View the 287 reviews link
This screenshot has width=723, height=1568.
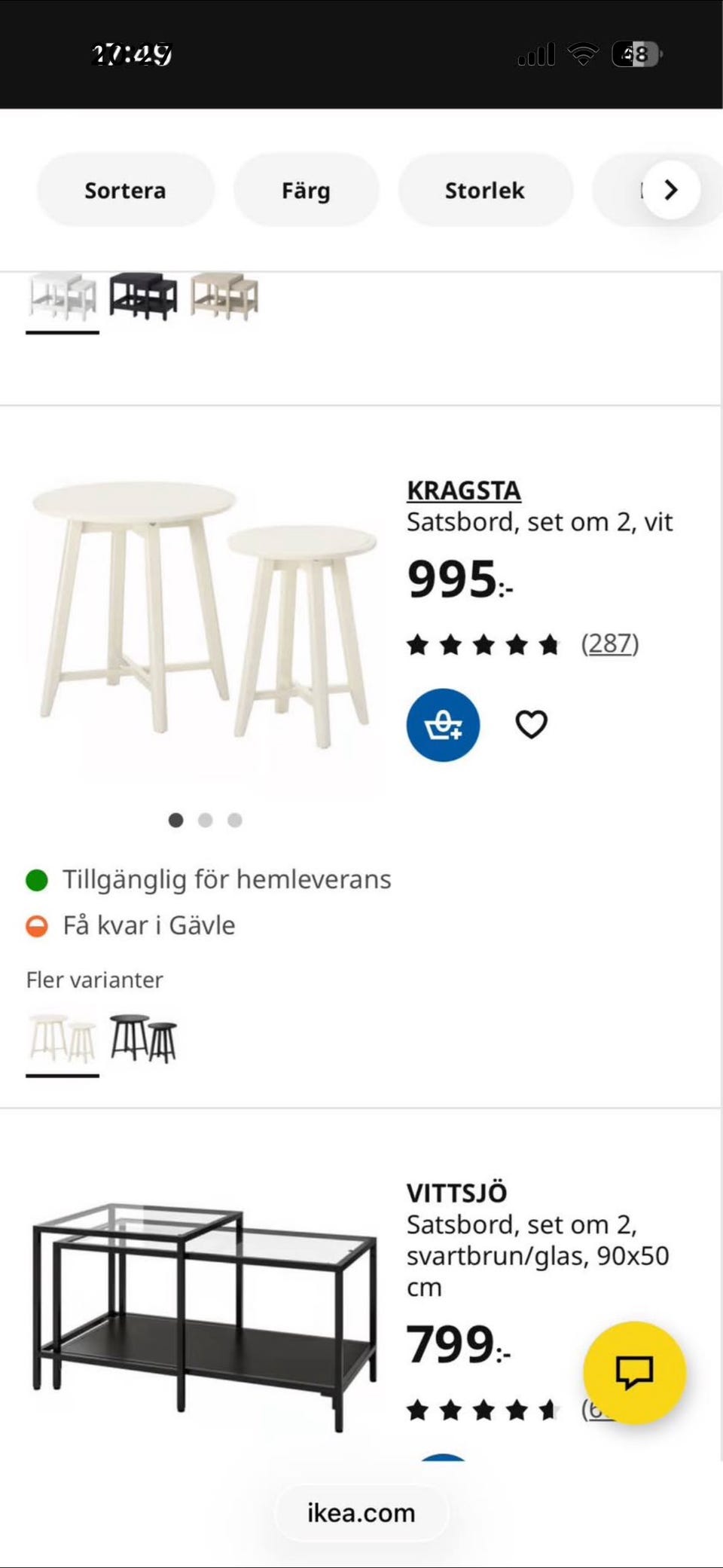pyautogui.click(x=610, y=644)
